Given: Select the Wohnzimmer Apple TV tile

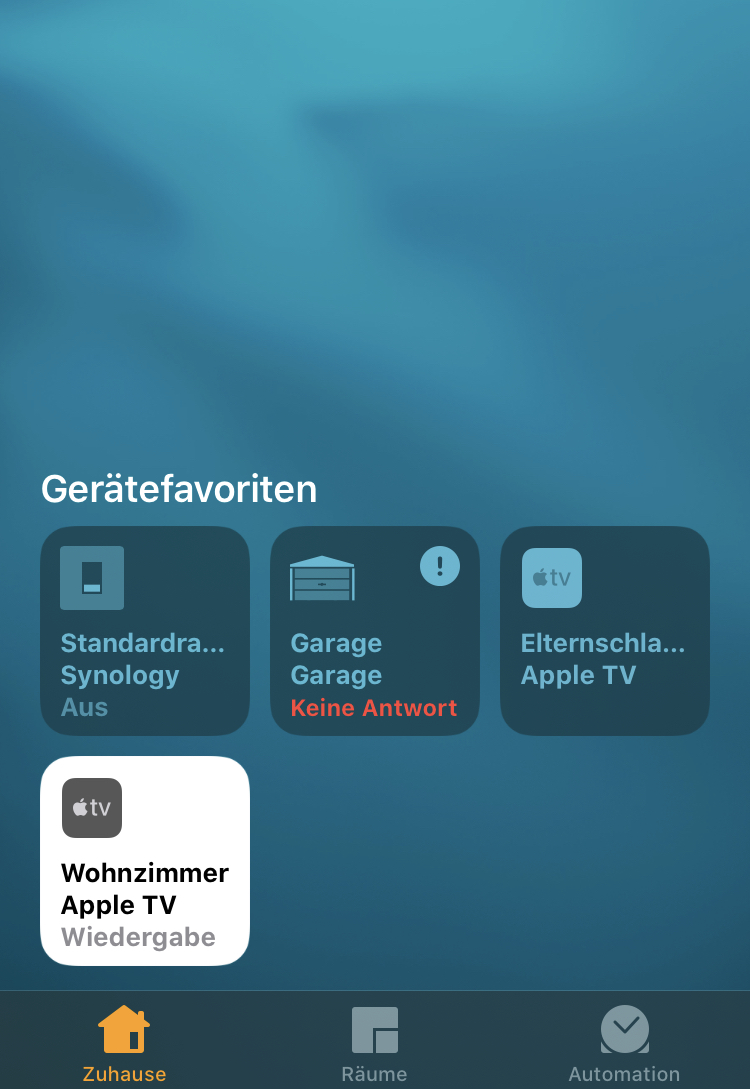Looking at the screenshot, I should tap(145, 861).
